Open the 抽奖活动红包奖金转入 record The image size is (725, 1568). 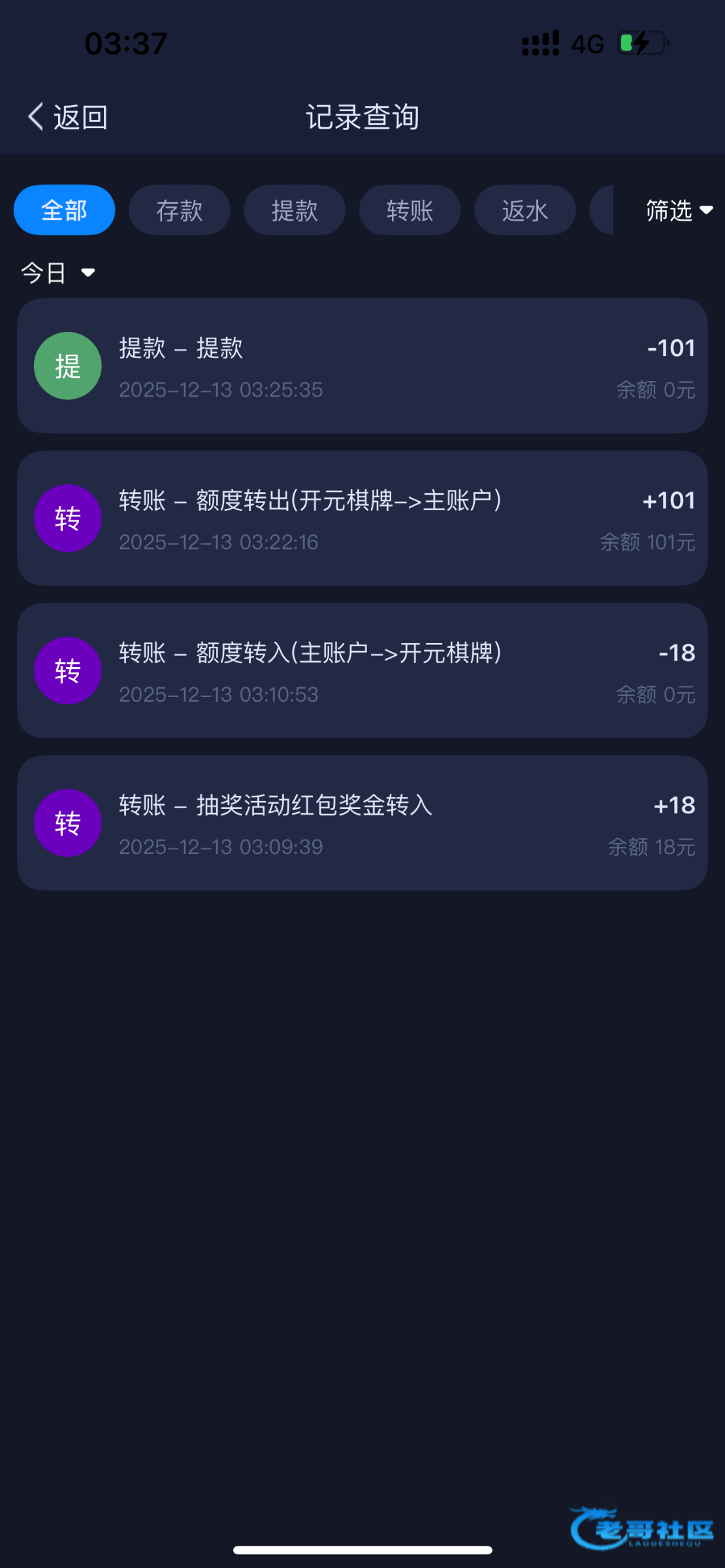pos(362,823)
